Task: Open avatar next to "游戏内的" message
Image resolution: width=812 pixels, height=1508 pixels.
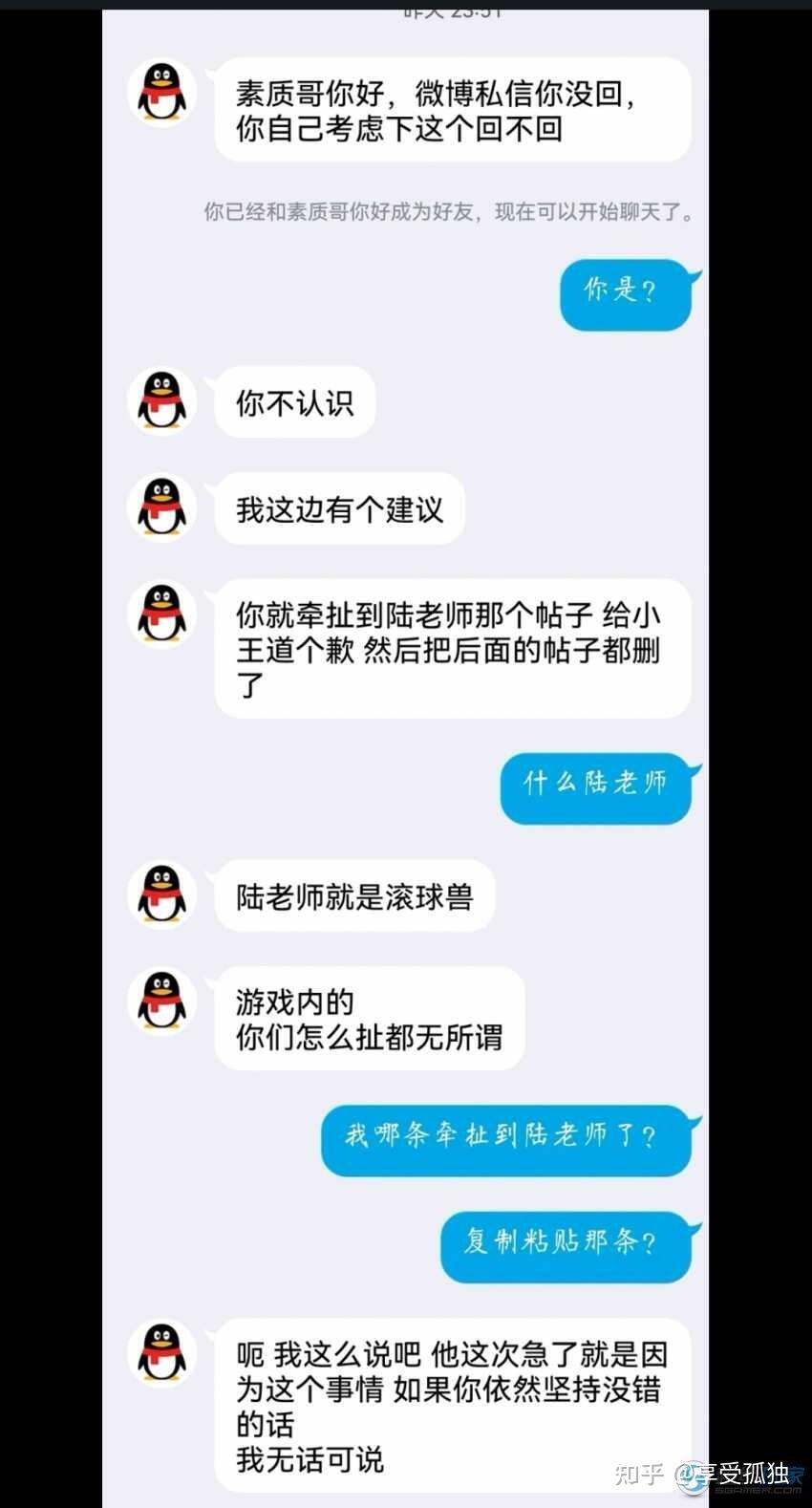Action: (x=161, y=1001)
